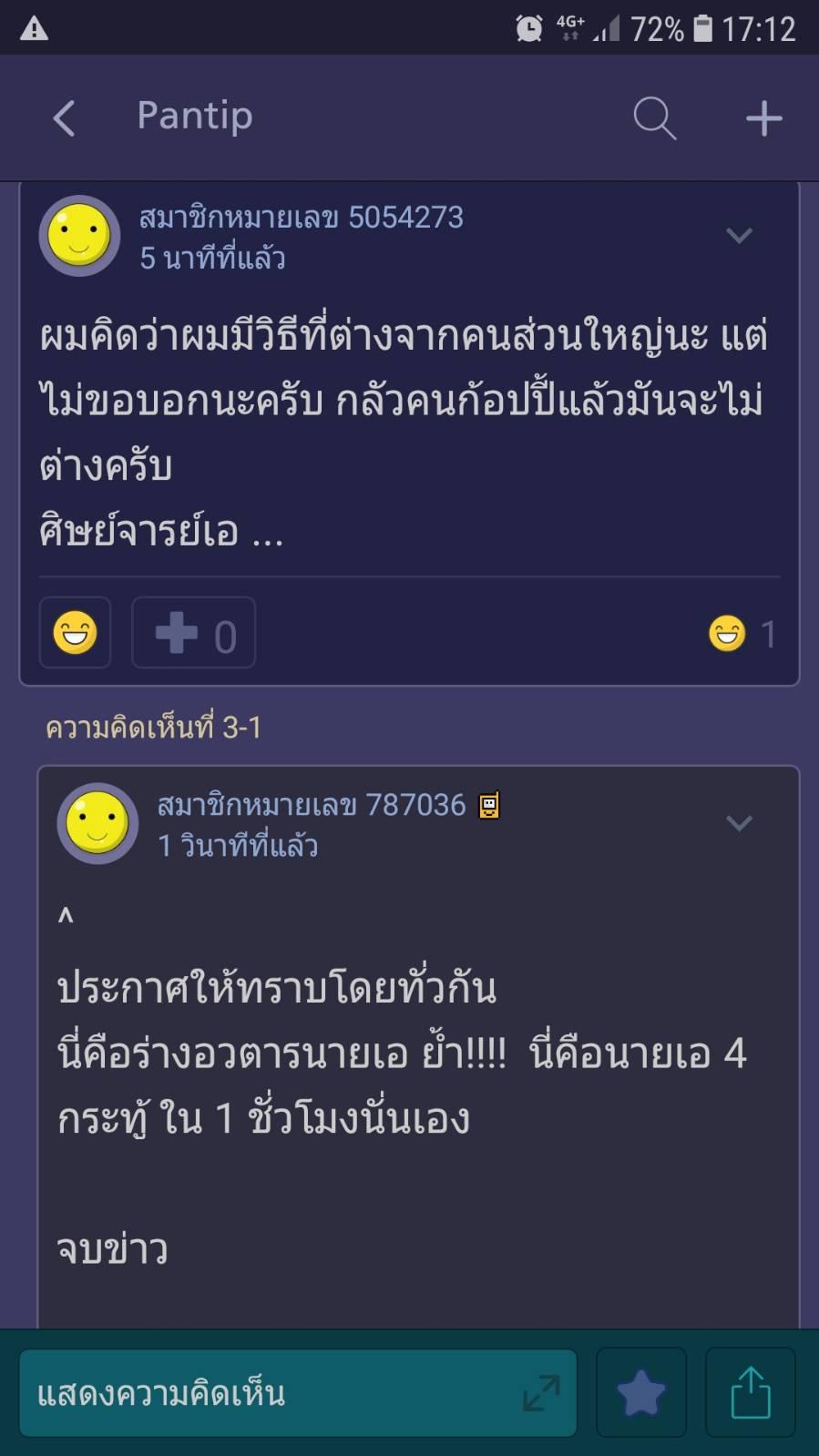The image size is (819, 1456).
Task: Open the profile of member 5054273
Action: pos(301,218)
